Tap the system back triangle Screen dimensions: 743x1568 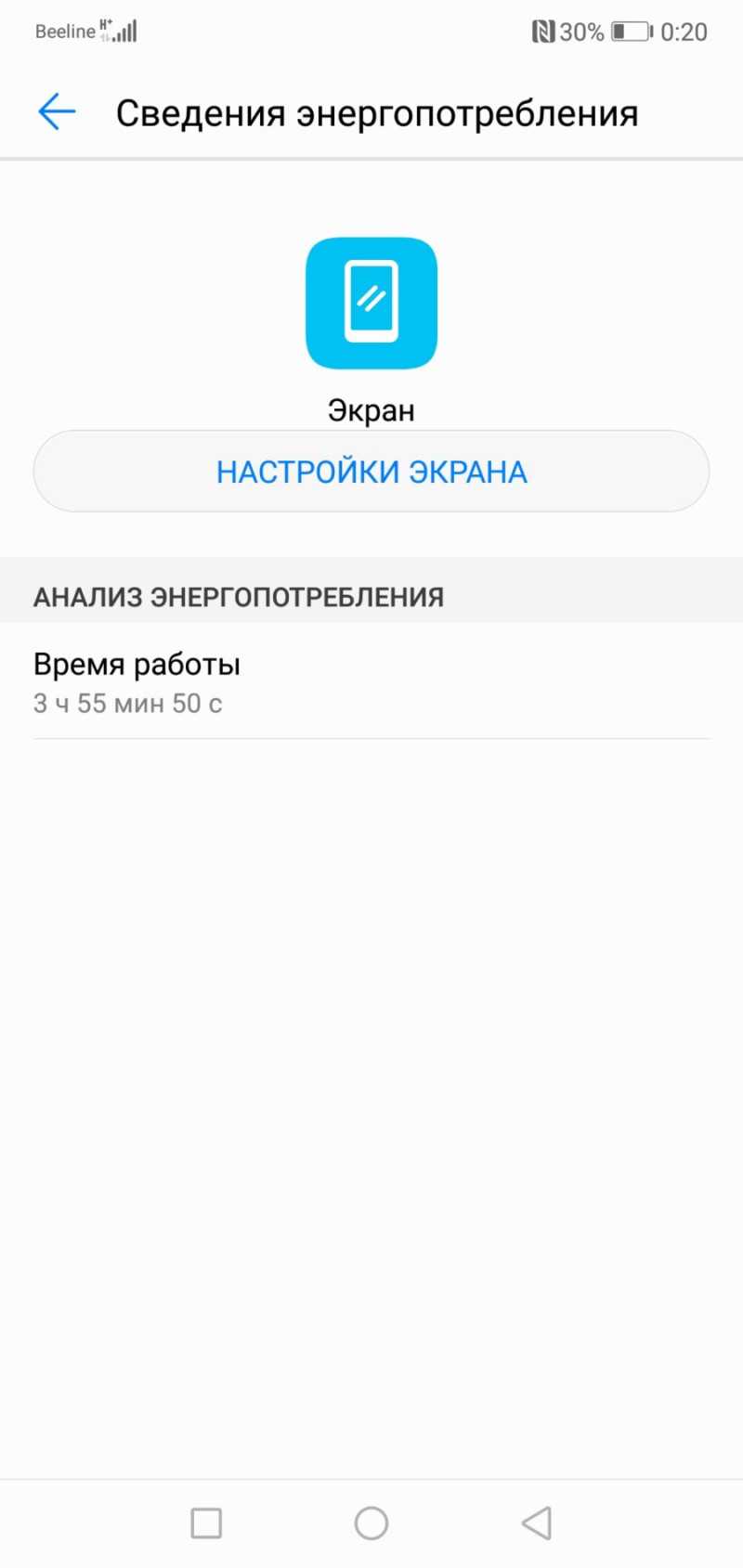point(537,1523)
